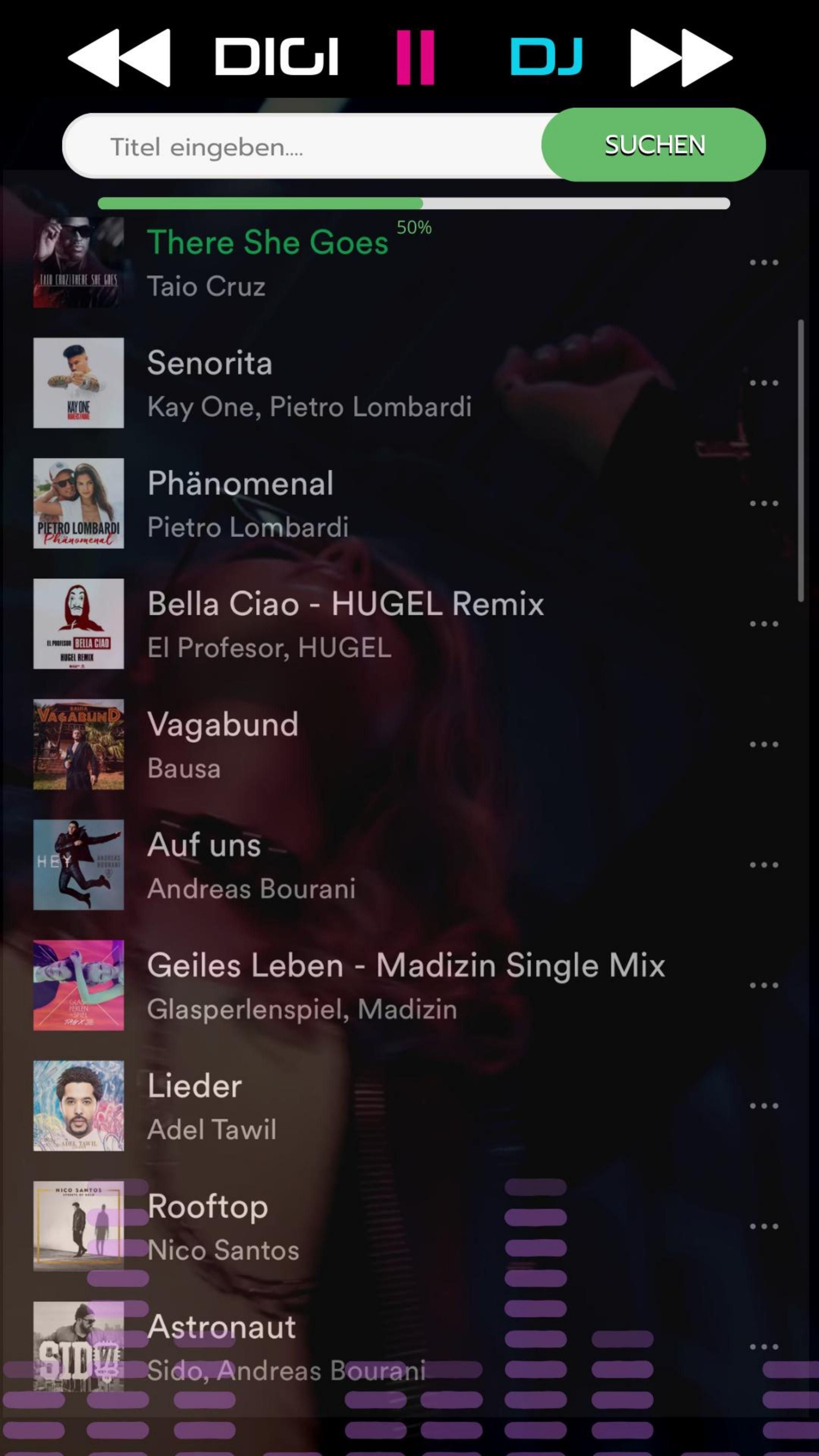Open options for Bella Ciao remix
The image size is (819, 1456).
(x=764, y=624)
